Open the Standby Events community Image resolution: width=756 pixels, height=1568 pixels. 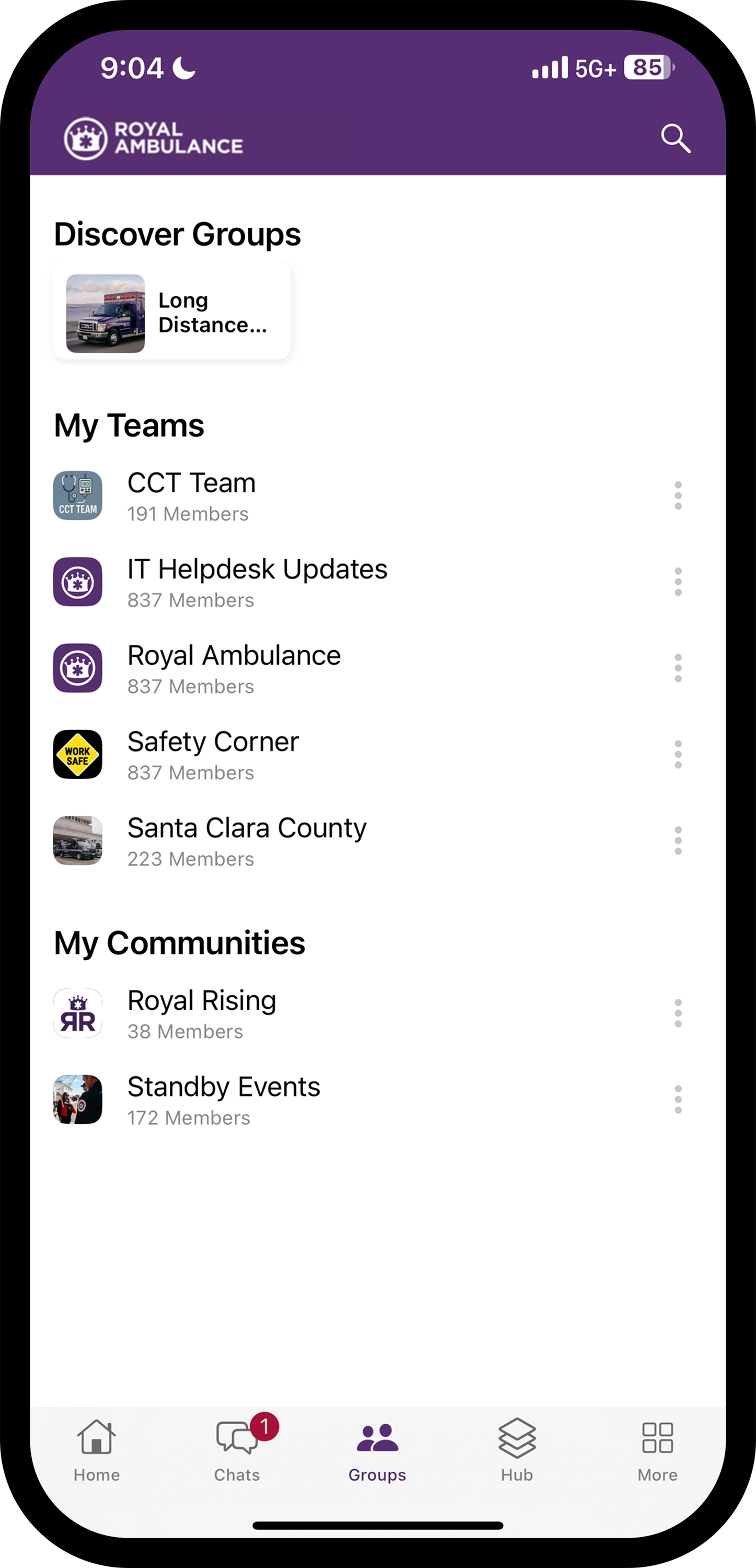(223, 1100)
